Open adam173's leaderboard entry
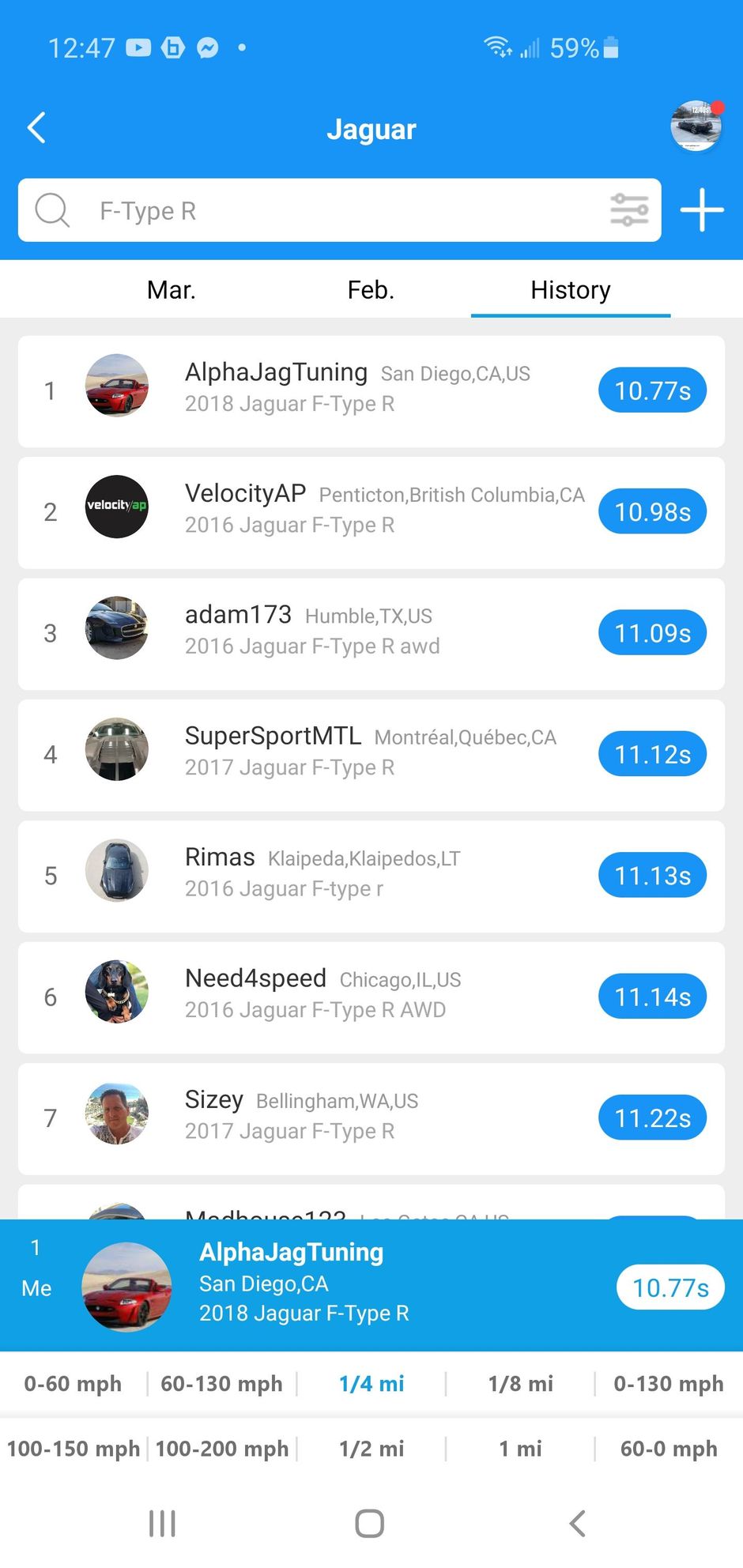 coord(371,633)
